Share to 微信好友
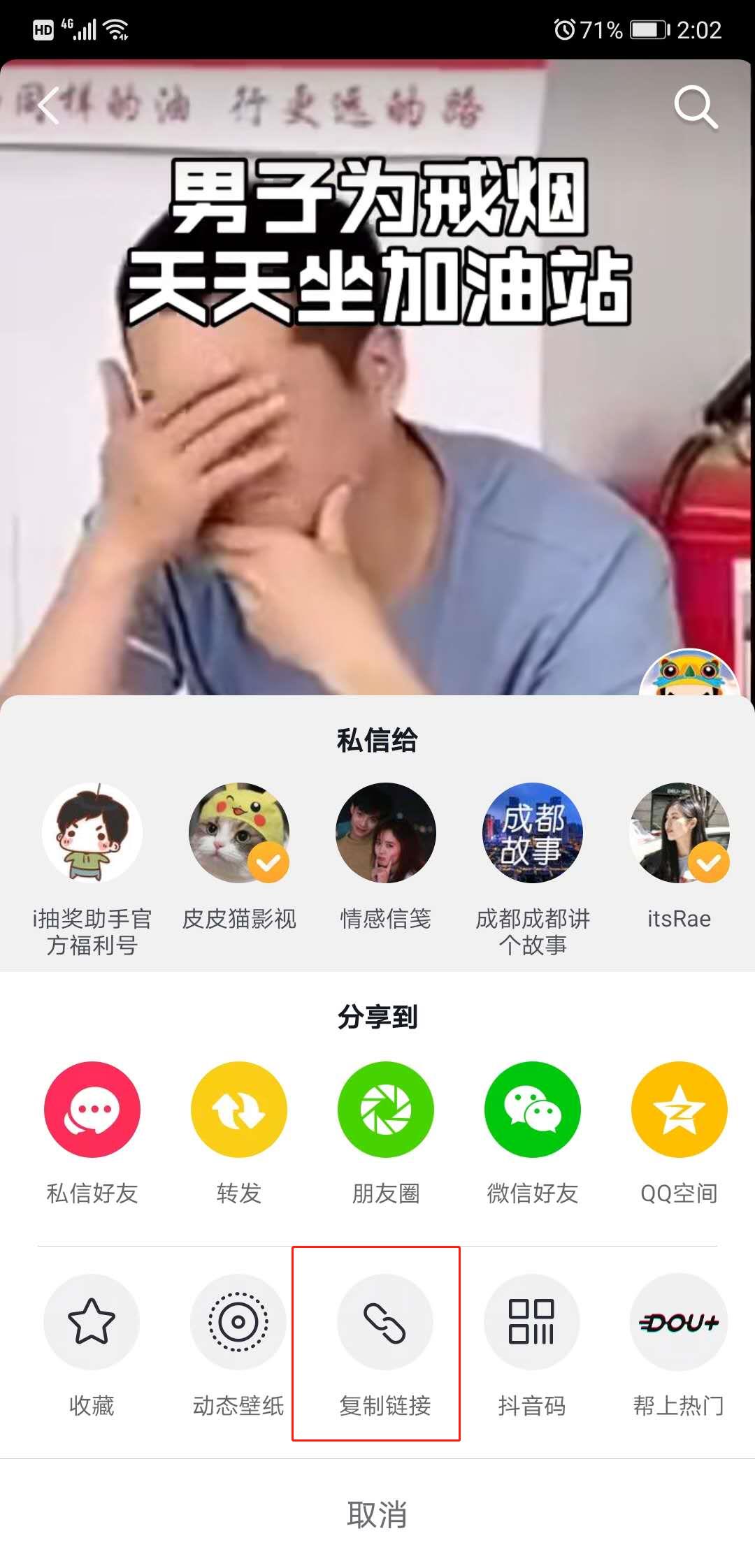 coord(533,1110)
